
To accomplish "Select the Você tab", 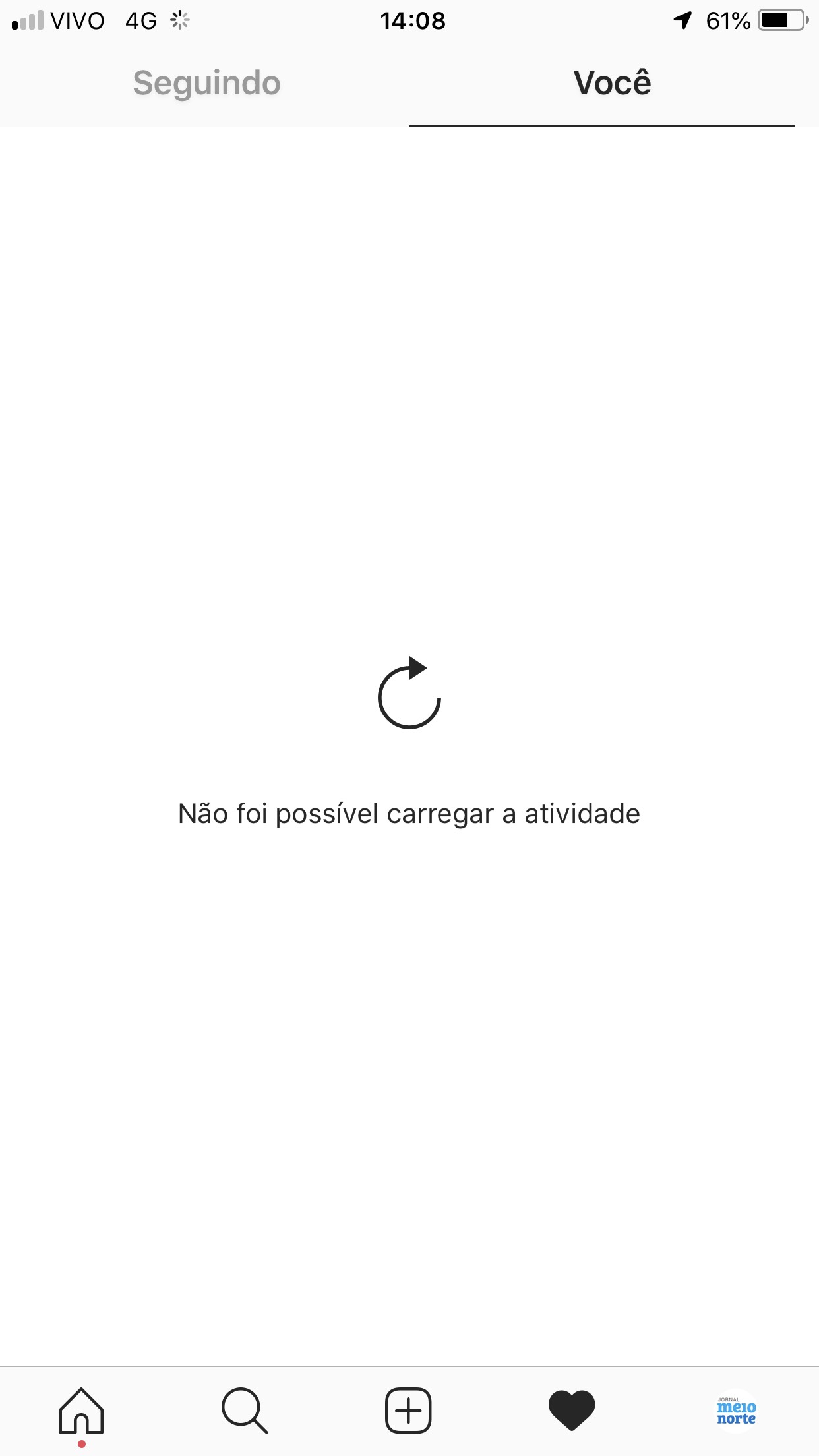I will 612,84.
